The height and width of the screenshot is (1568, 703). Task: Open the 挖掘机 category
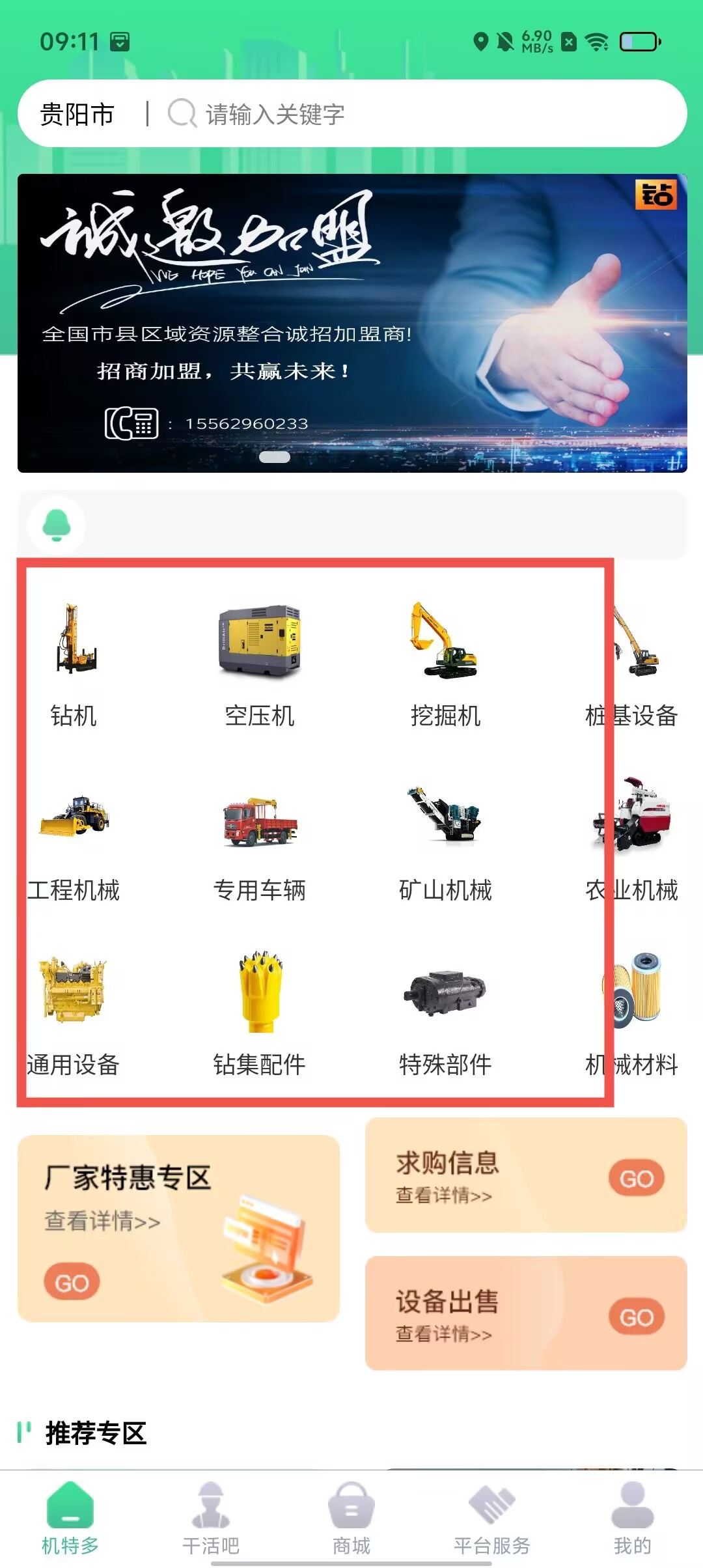click(445, 664)
